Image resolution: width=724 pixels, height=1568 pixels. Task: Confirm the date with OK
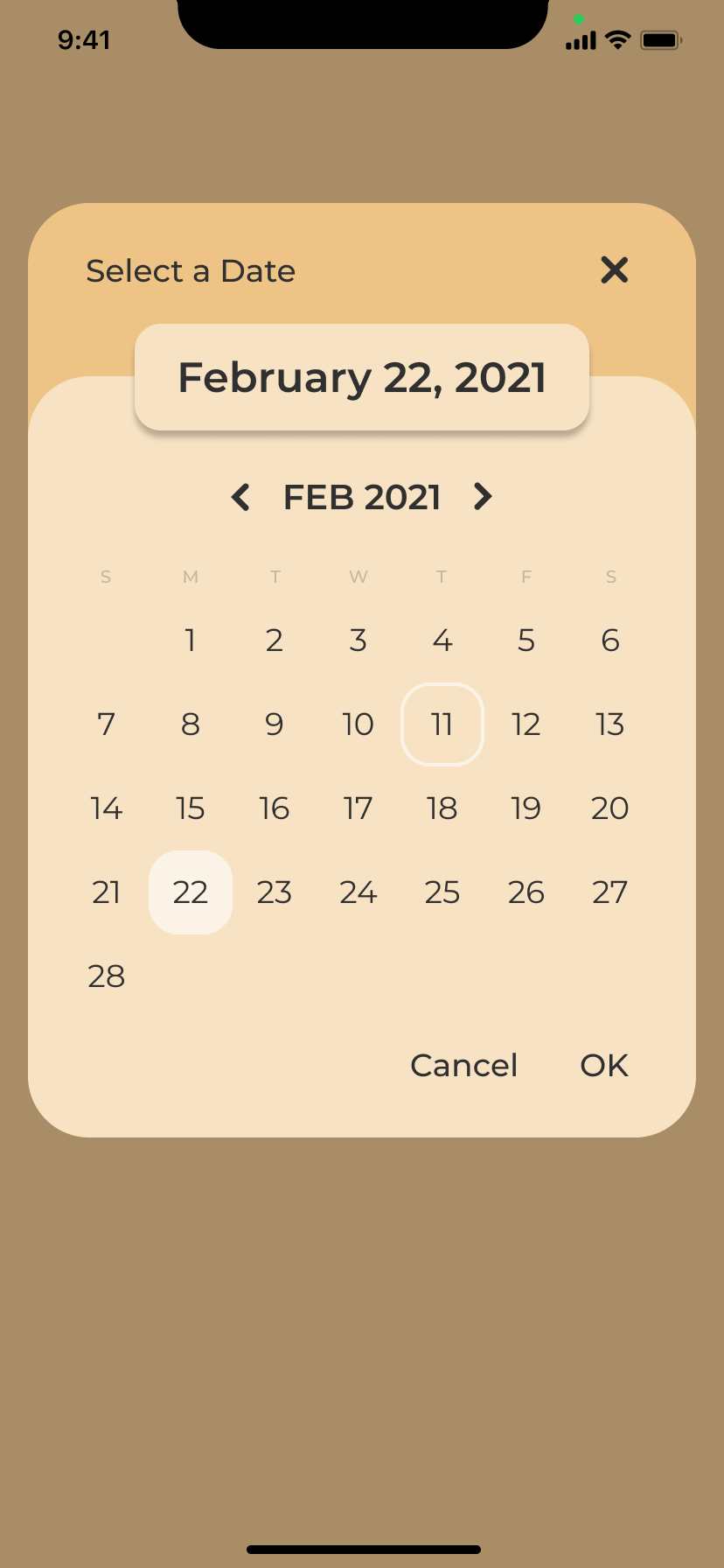(x=604, y=1065)
